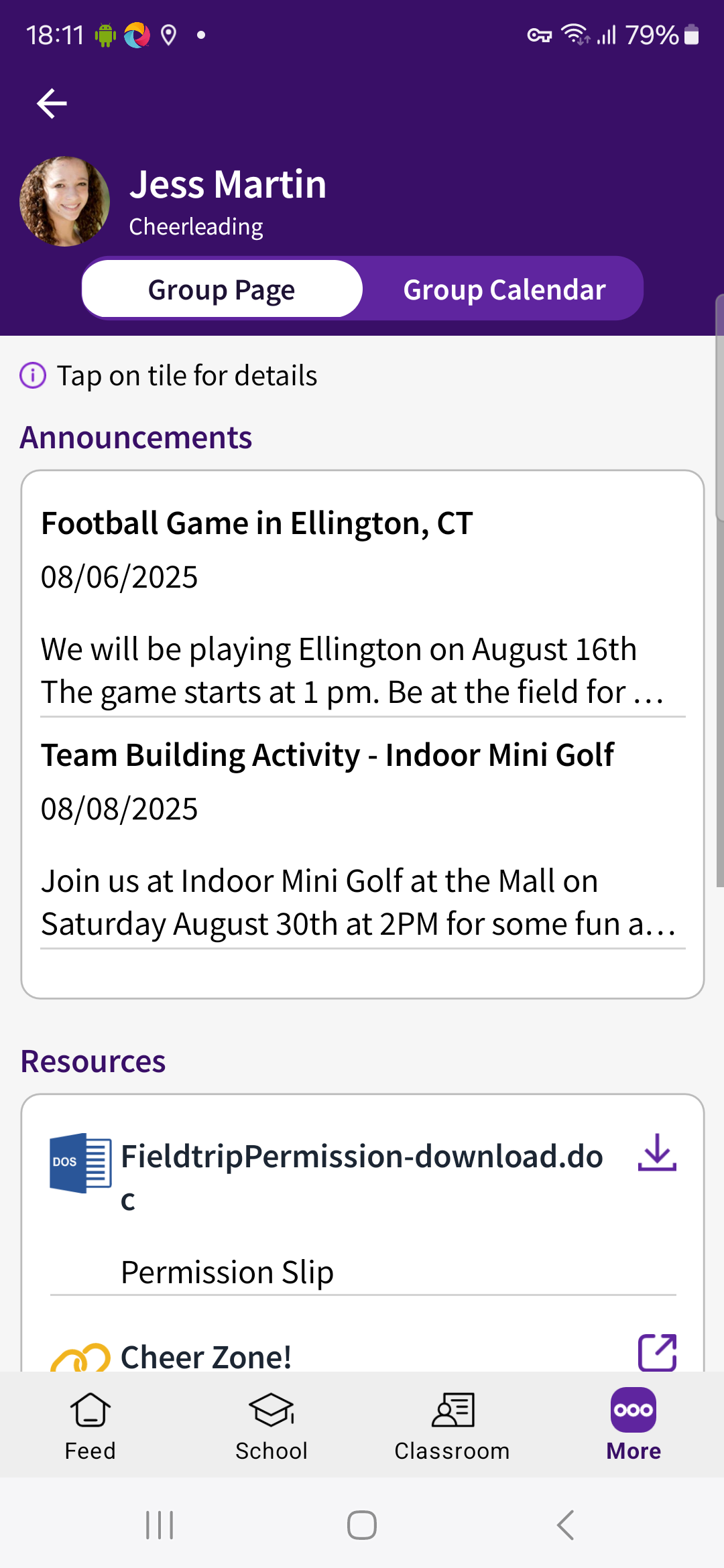The image size is (724, 1568).
Task: Go to the Feed tab
Action: coord(90,1424)
